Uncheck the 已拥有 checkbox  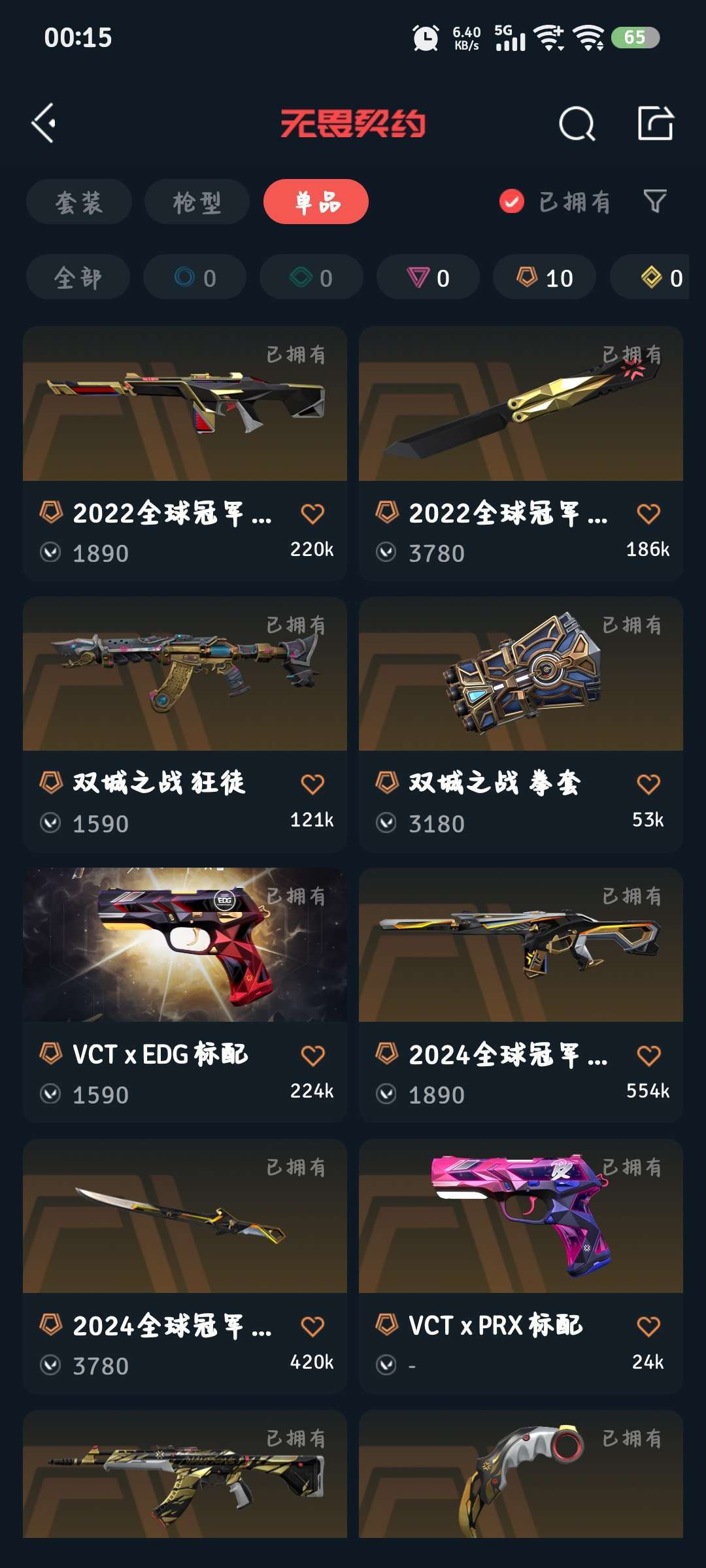tap(511, 201)
